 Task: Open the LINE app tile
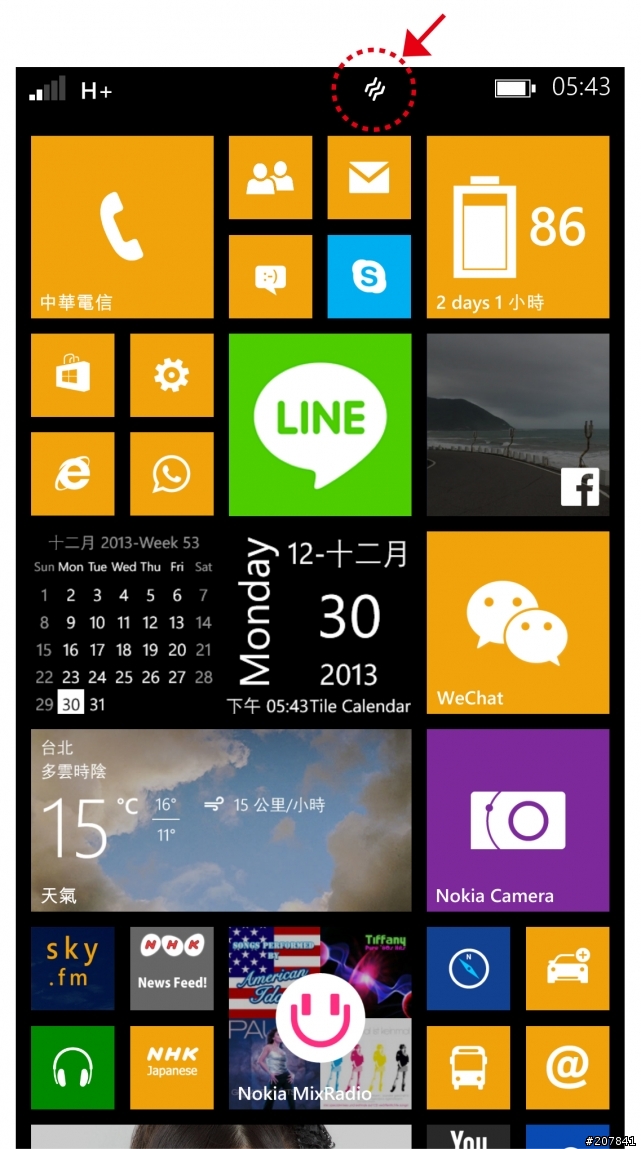320,424
